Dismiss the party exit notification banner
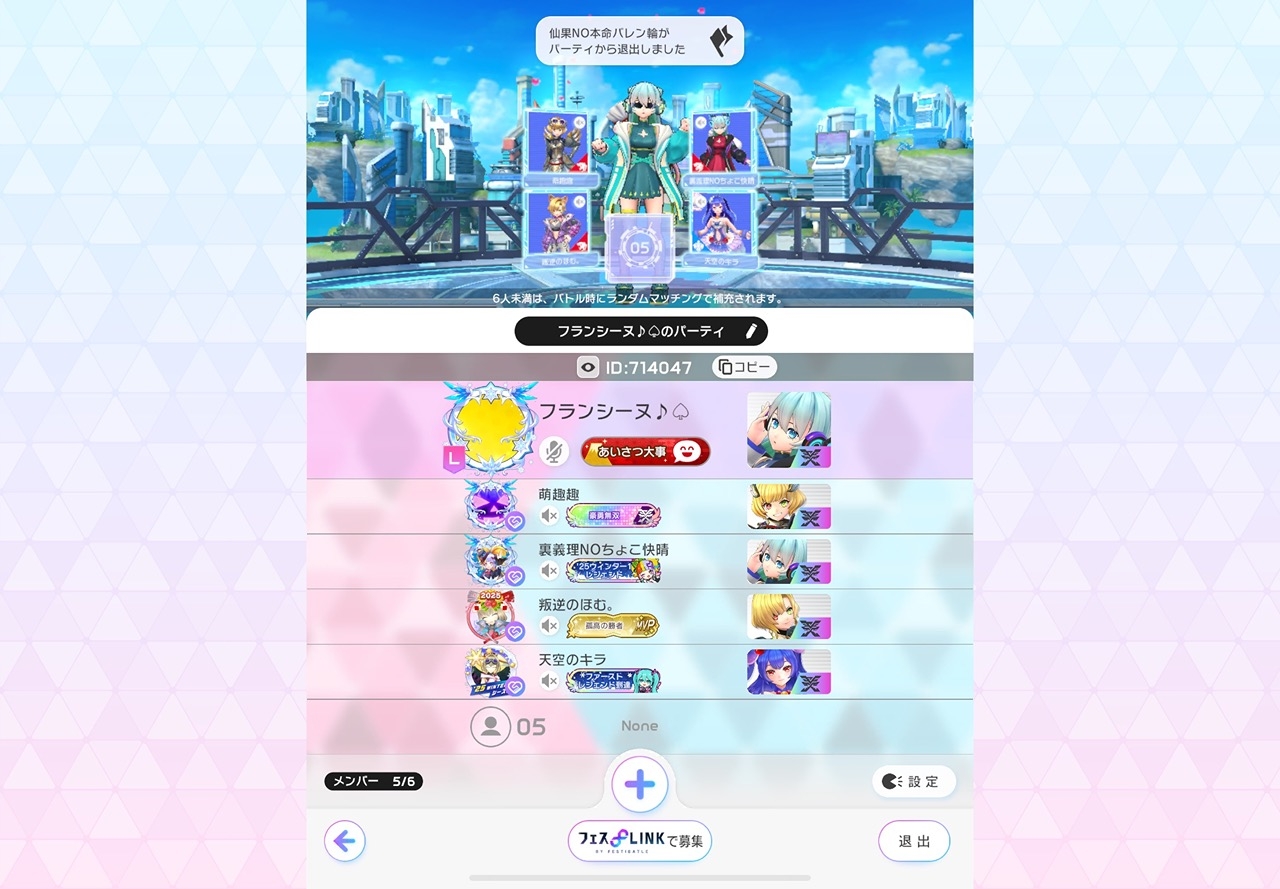 (639, 41)
